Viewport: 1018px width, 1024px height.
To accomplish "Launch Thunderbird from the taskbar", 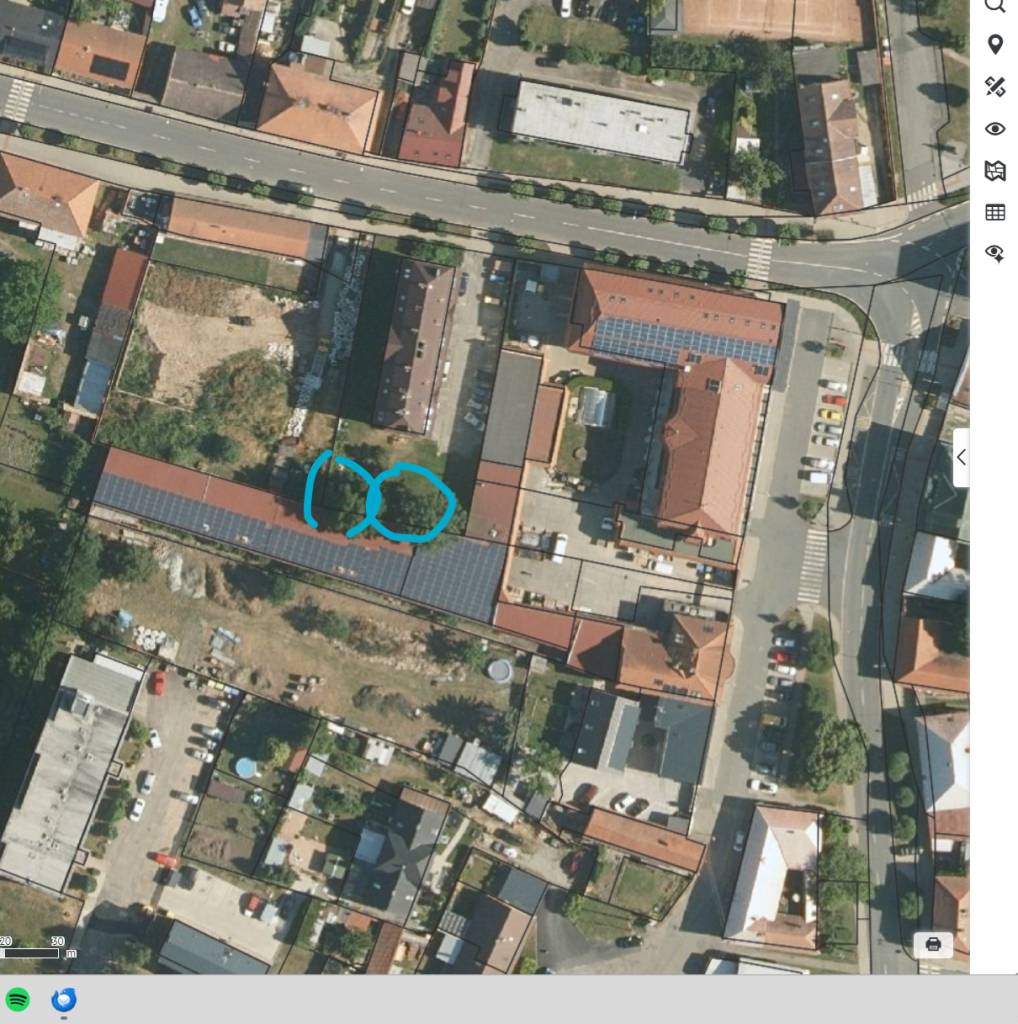I will point(64,999).
